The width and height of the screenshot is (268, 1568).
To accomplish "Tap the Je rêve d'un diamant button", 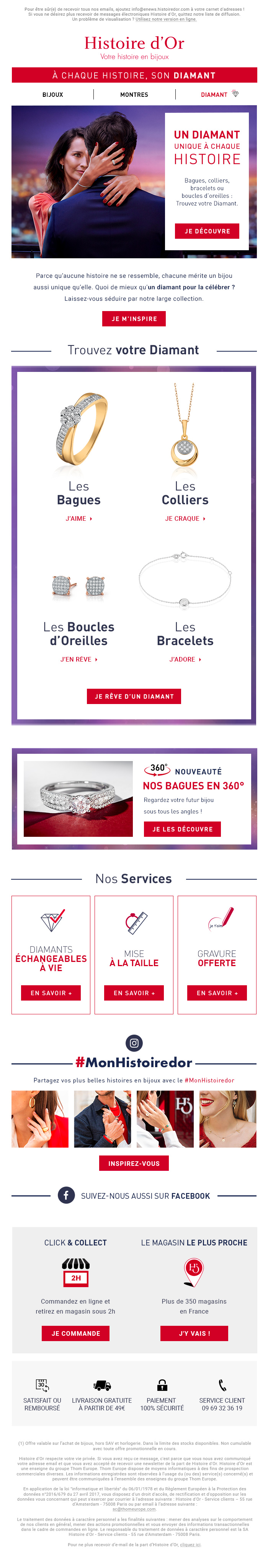I will pyautogui.click(x=134, y=696).
